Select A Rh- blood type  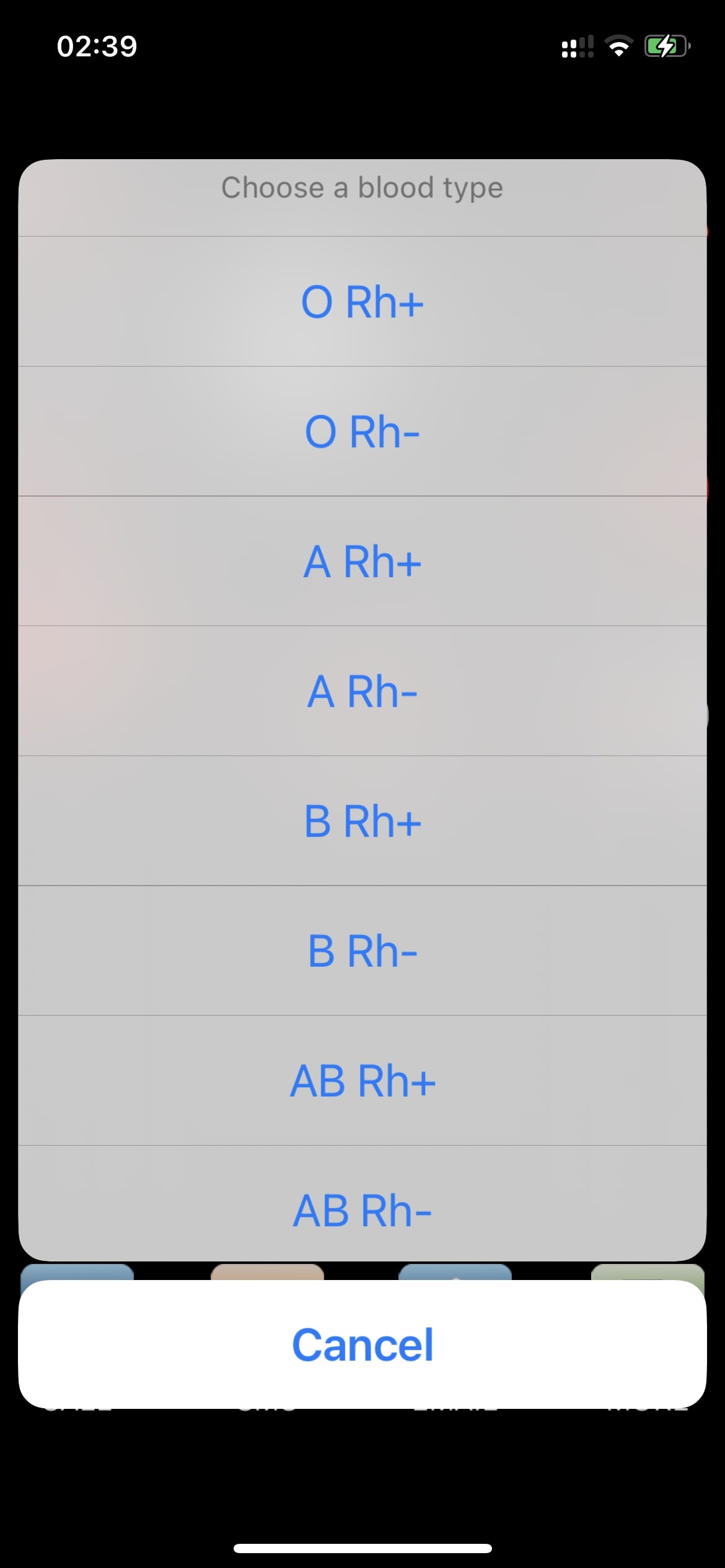pyautogui.click(x=362, y=691)
